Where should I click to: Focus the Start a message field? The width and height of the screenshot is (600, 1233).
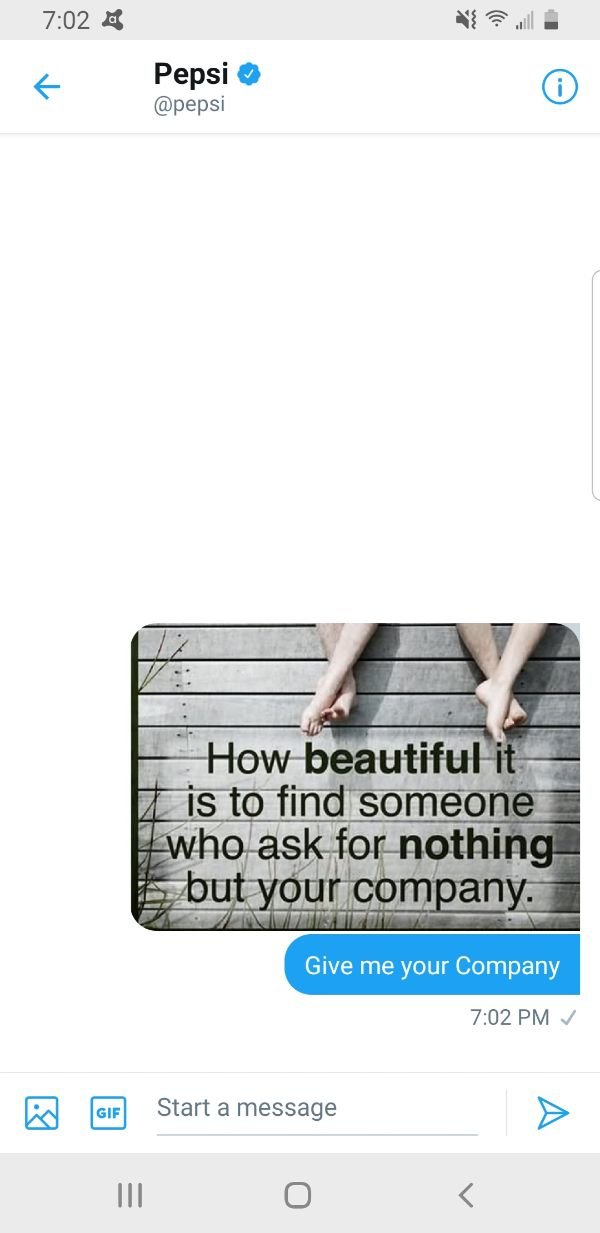317,1108
